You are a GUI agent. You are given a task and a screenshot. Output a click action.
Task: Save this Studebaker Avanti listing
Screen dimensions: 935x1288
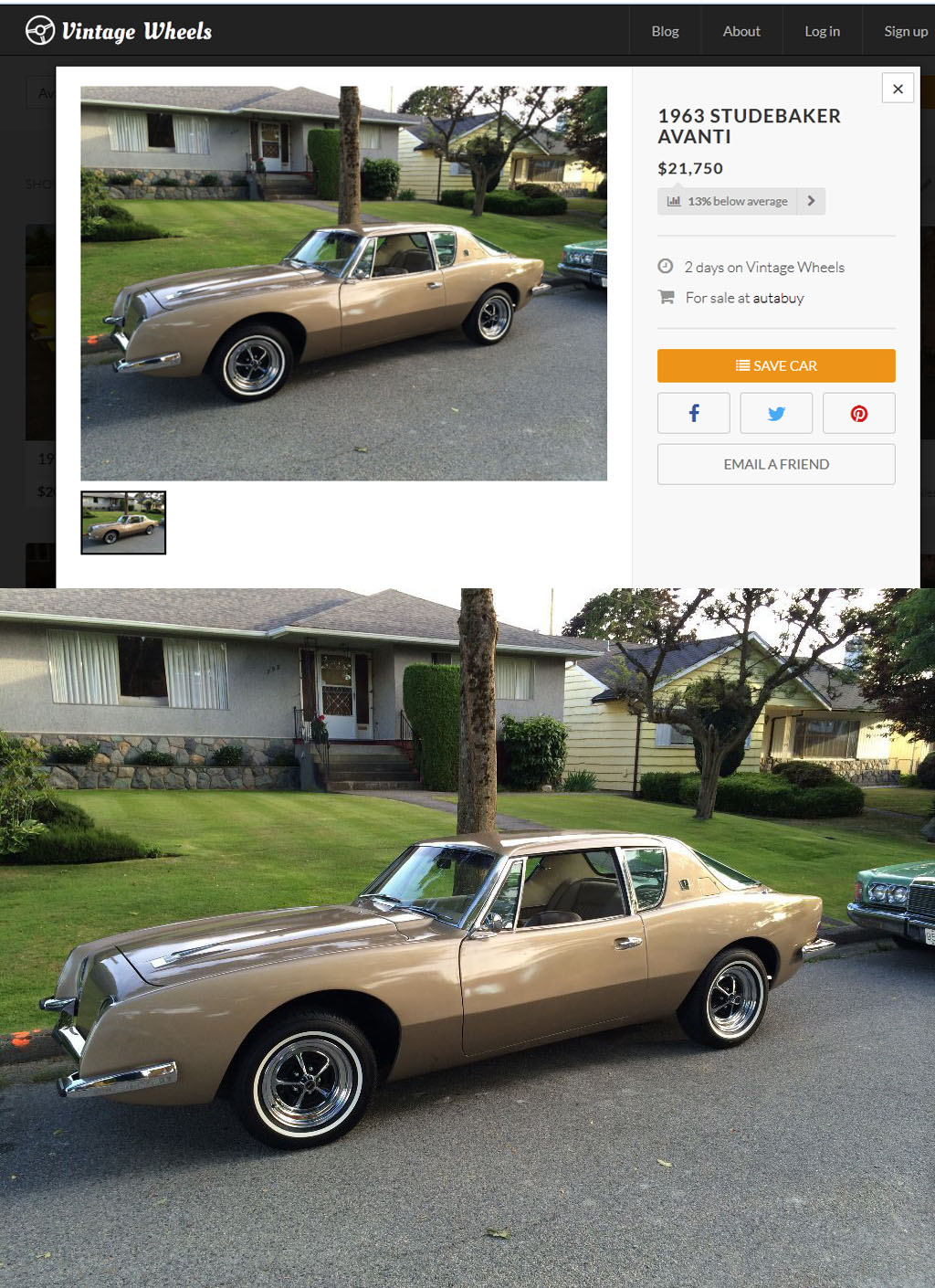click(776, 365)
